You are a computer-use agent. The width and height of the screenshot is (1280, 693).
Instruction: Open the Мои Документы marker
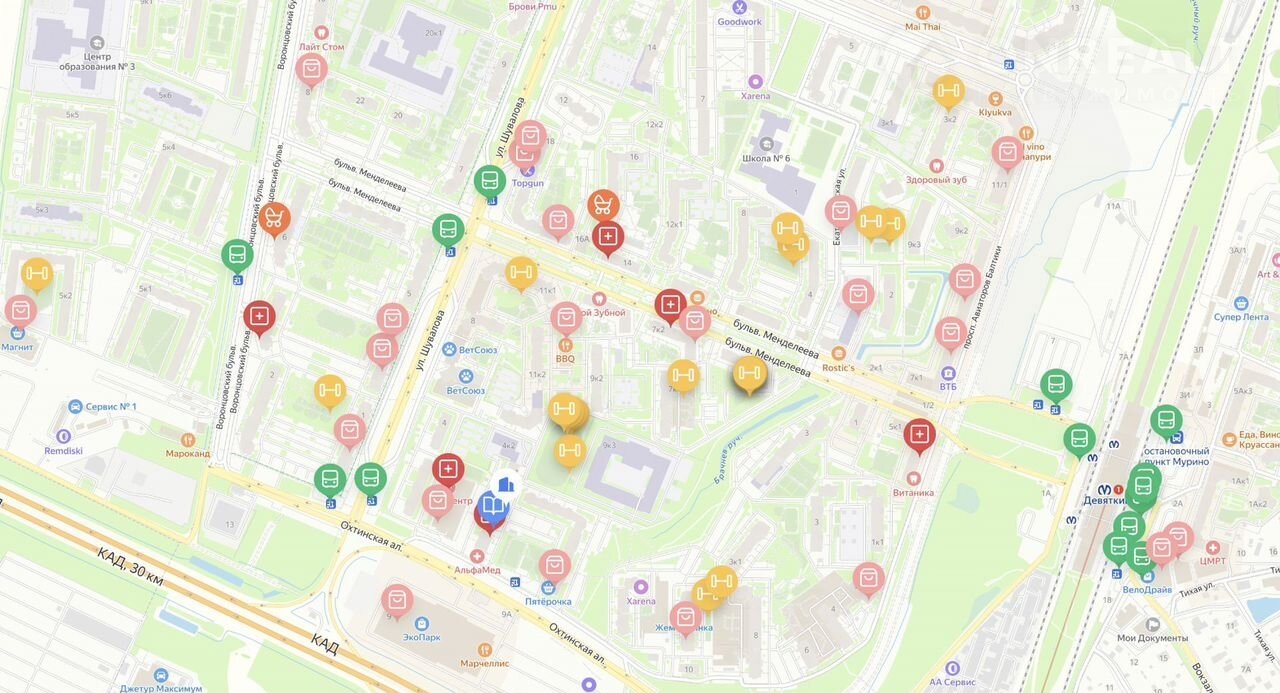click(x=1152, y=624)
